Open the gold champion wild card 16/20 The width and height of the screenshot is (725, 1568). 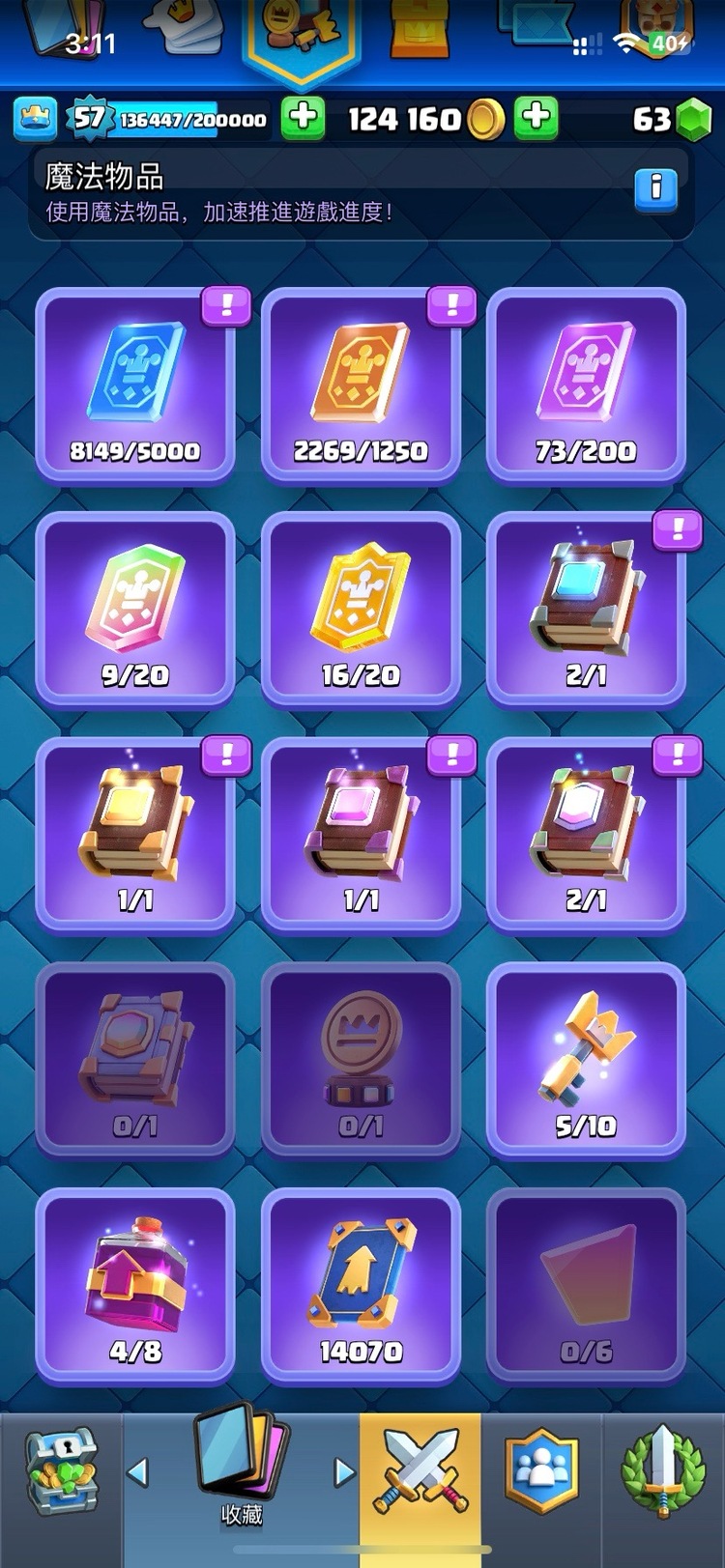click(x=361, y=610)
